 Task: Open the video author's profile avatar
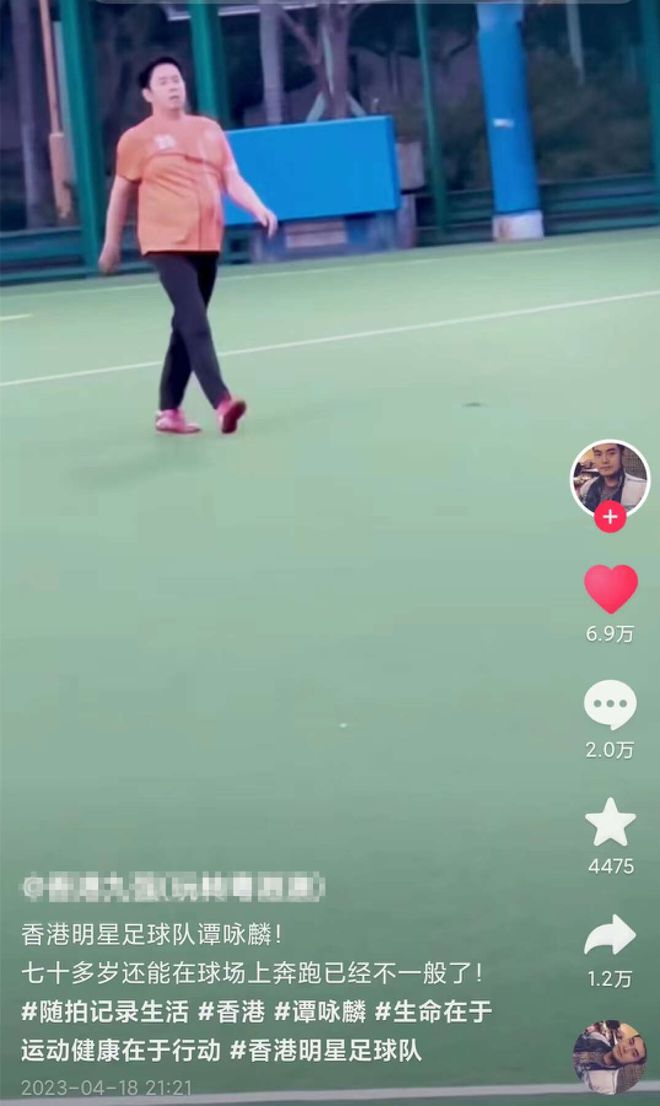[x=609, y=478]
